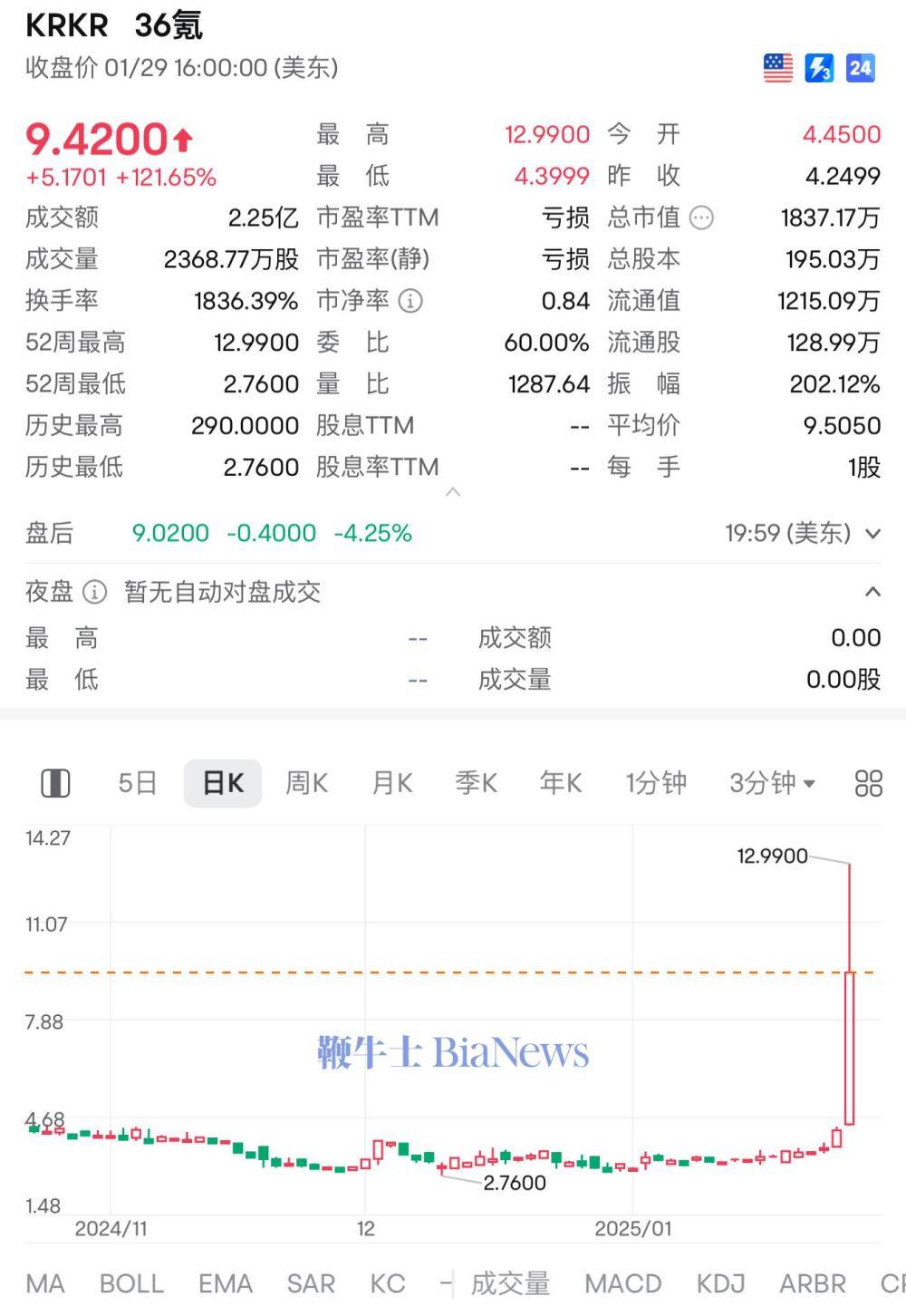Select the 日K chart tab
Viewport: 906px width, 1316px height.
click(x=223, y=783)
